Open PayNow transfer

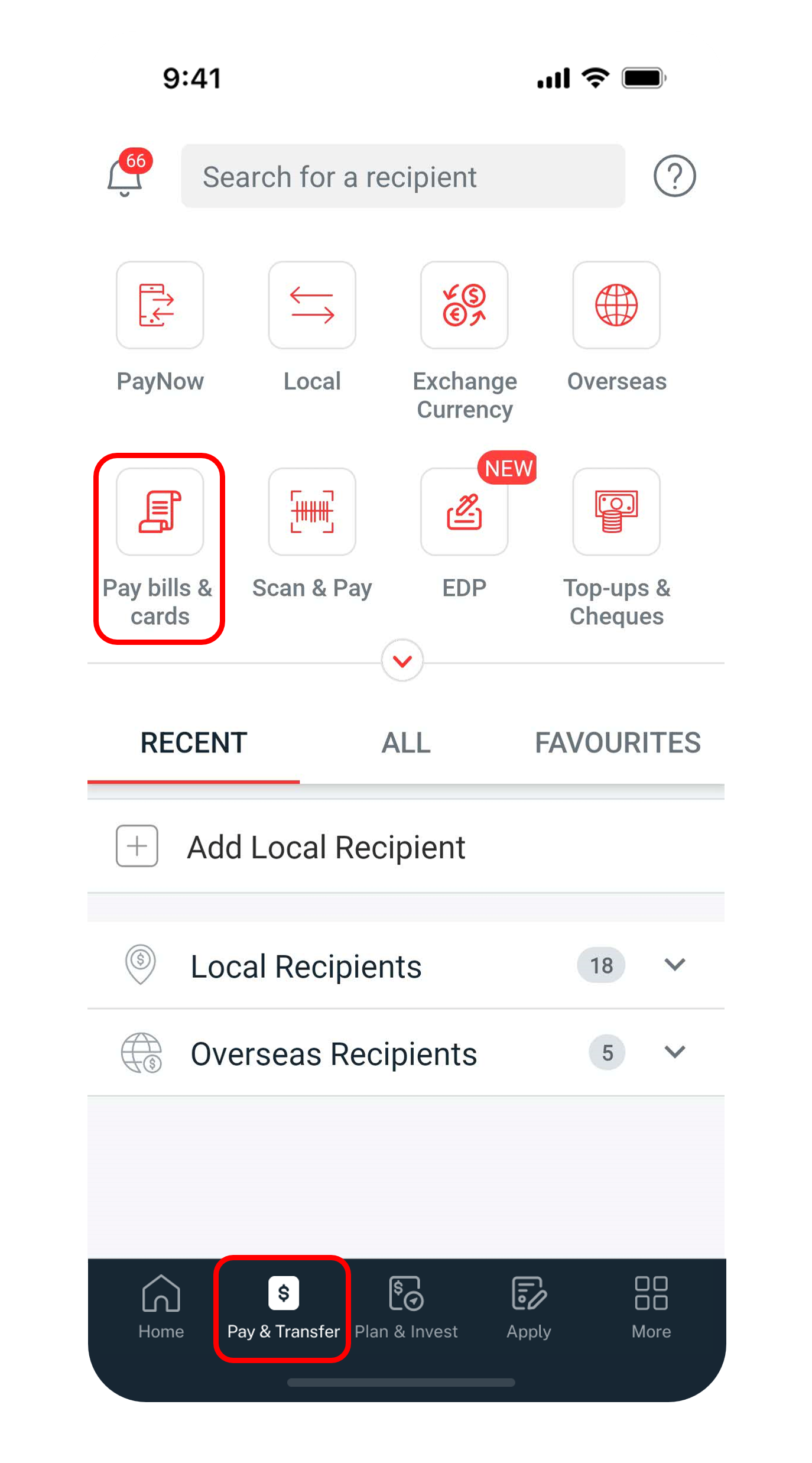[160, 306]
